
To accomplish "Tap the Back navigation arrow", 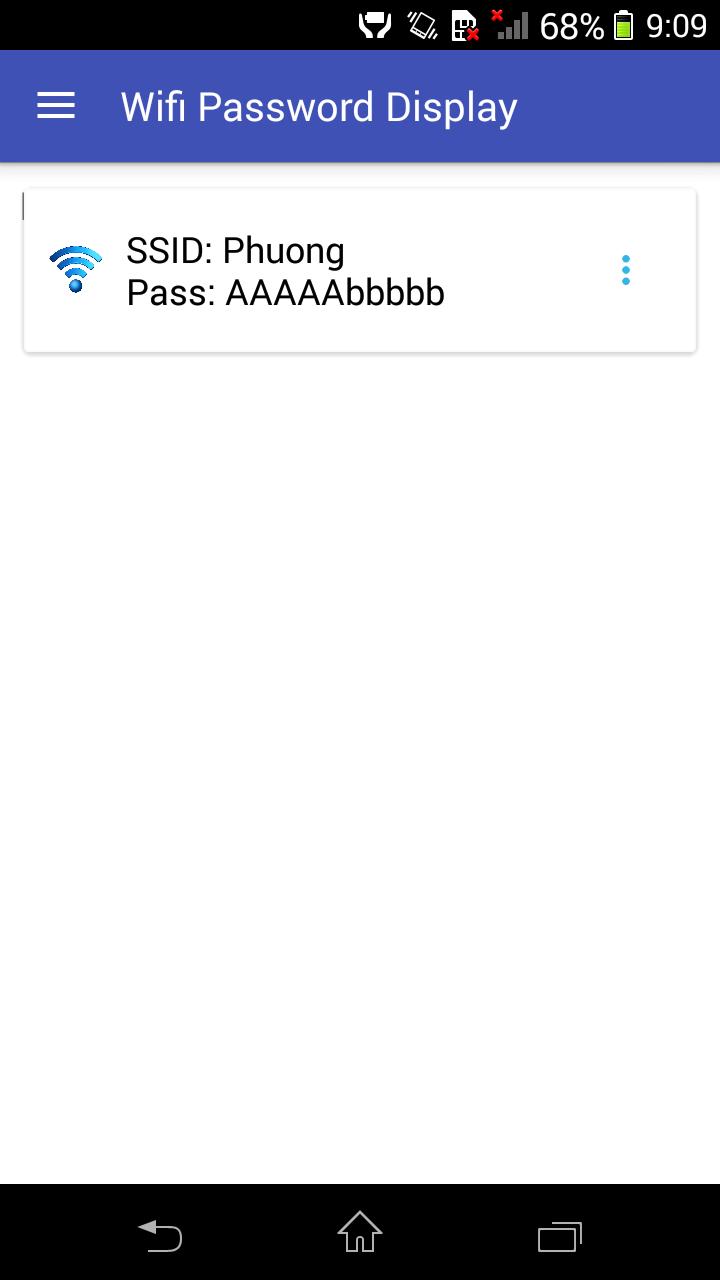I will (x=160, y=1236).
